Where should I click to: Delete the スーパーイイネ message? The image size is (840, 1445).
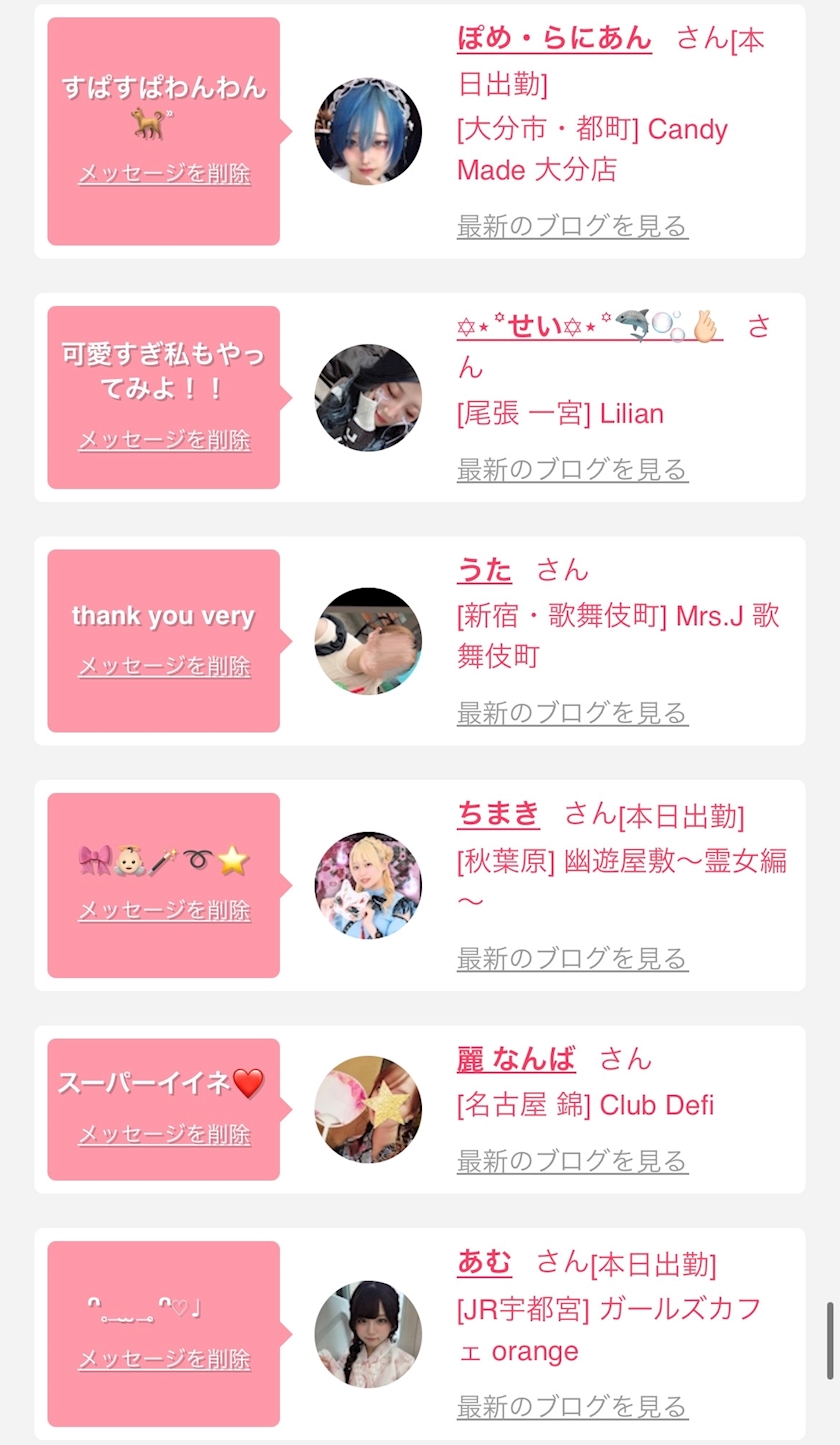click(164, 1134)
